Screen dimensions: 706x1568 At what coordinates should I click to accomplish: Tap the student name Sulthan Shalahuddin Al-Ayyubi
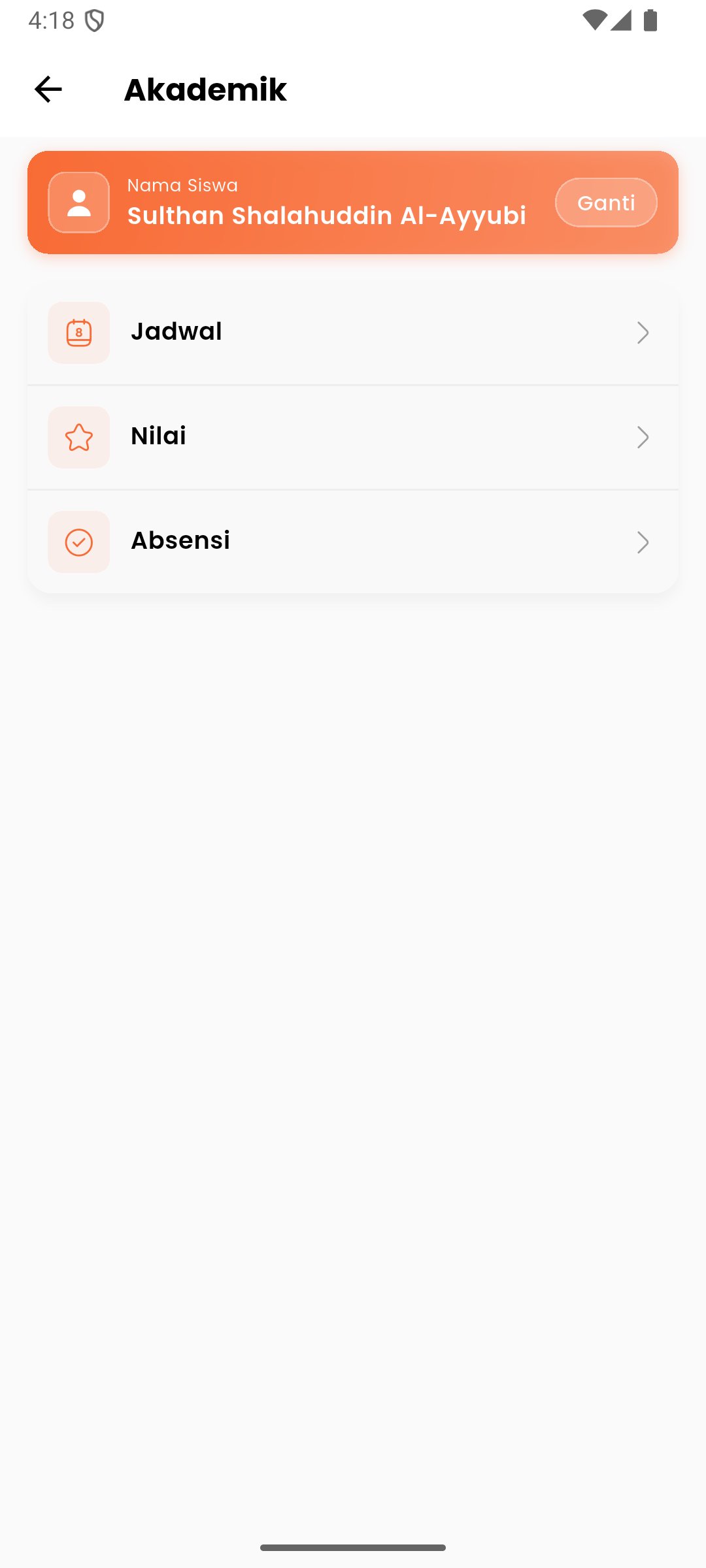327,216
